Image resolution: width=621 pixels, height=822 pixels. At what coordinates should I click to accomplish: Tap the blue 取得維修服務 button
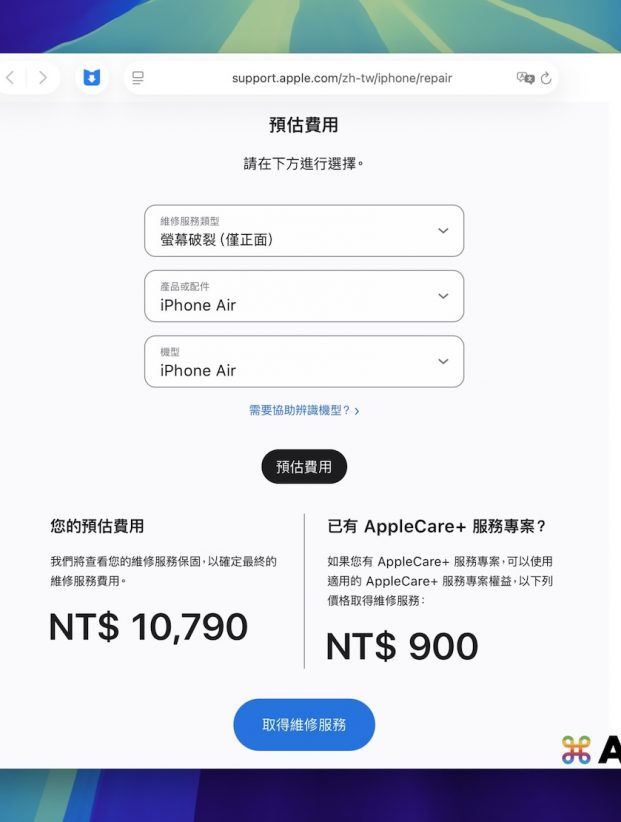coord(304,724)
